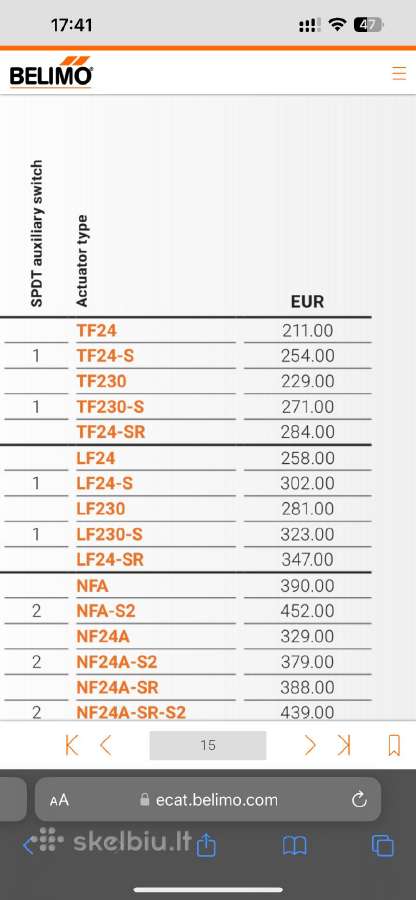Open the Belimo hamburger menu

[x=399, y=73]
